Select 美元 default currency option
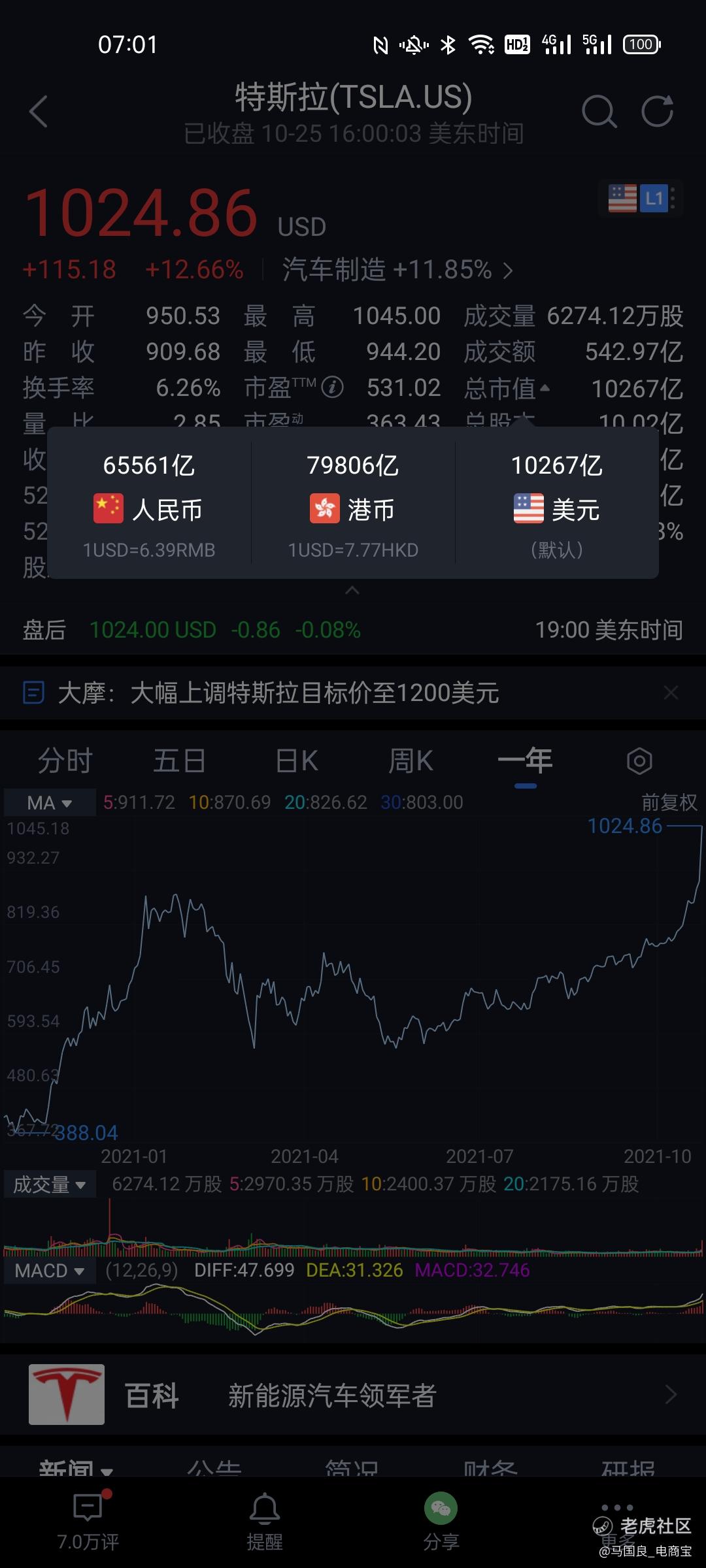Viewport: 706px width, 1568px height. (557, 503)
